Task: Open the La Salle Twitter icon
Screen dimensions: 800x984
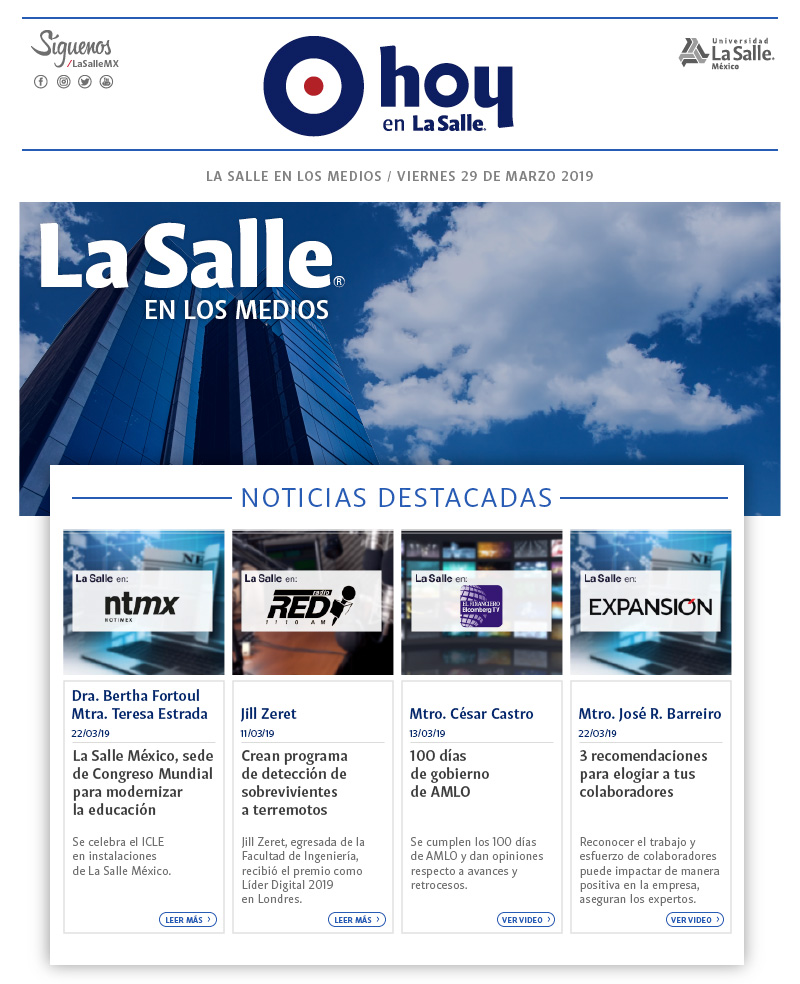Action: (85, 82)
